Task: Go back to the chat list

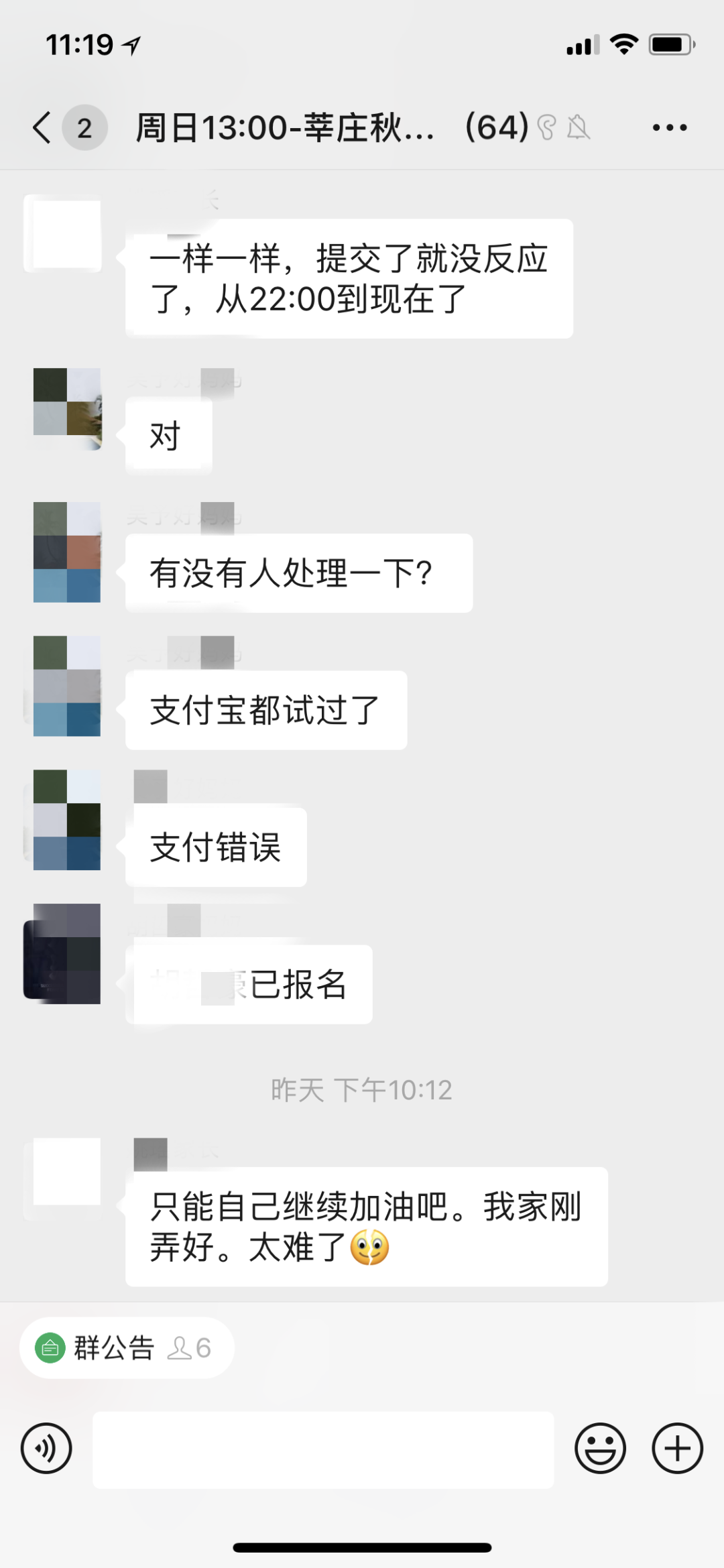Action: [42, 127]
